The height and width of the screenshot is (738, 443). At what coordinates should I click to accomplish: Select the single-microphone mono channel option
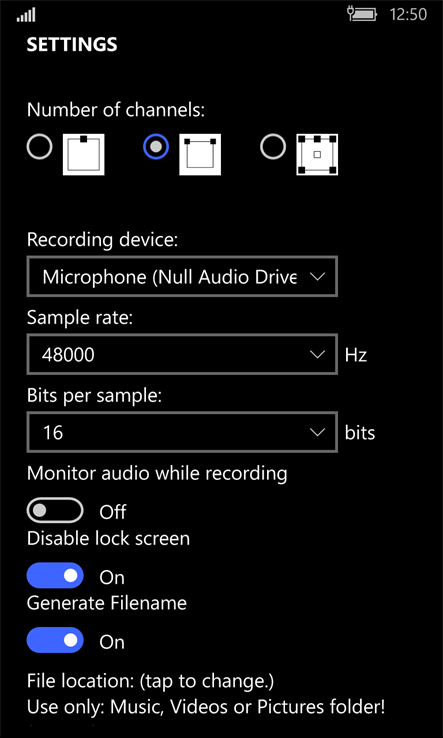(40, 147)
